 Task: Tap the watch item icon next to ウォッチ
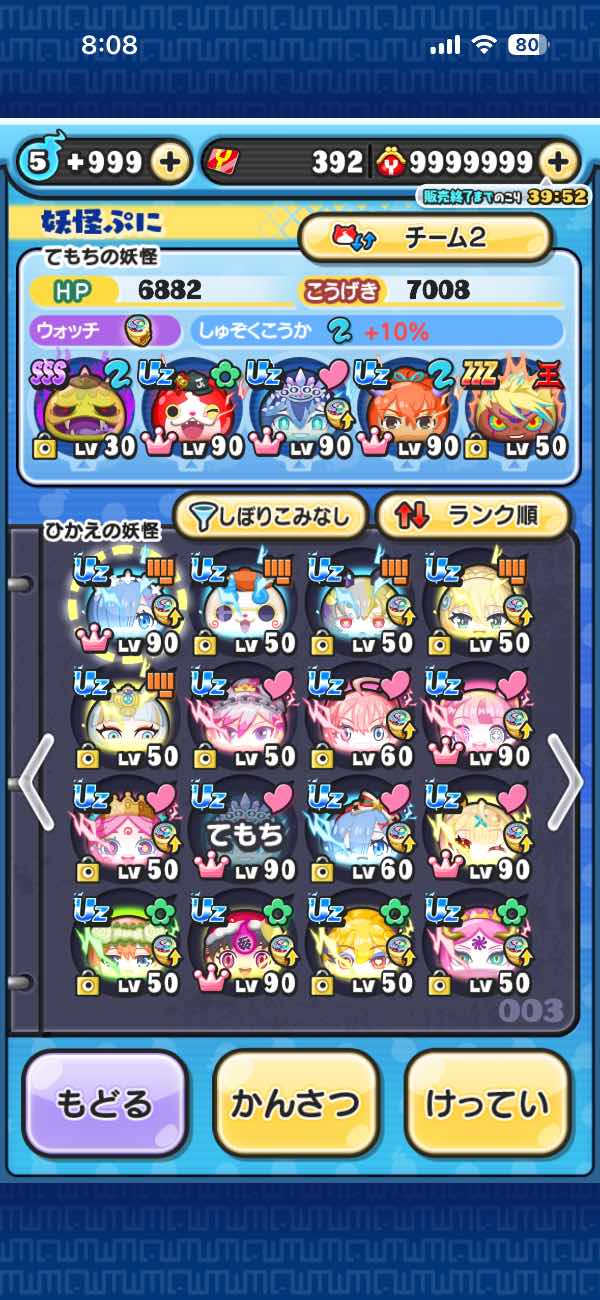click(137, 330)
